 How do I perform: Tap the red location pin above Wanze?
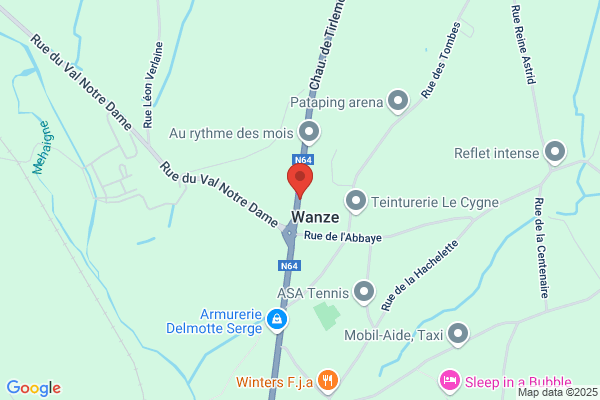click(300, 181)
